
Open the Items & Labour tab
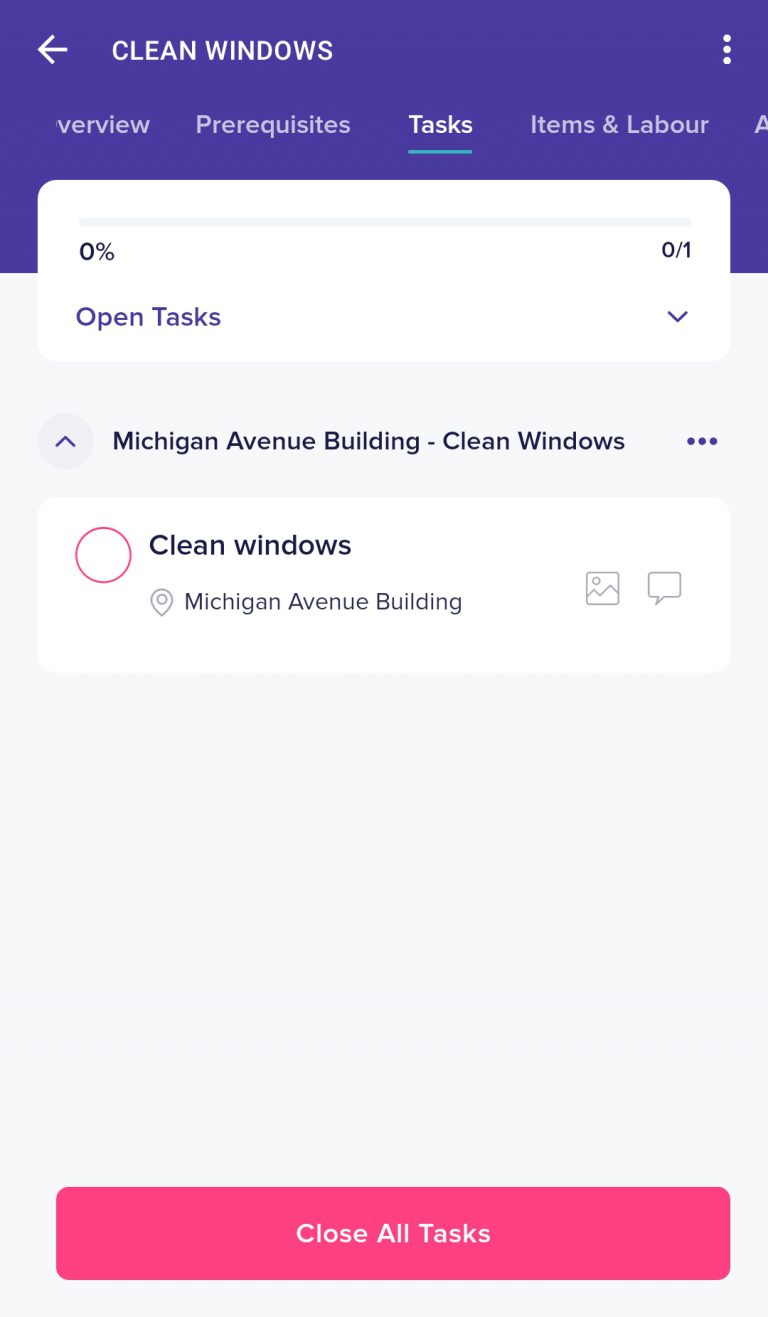pyautogui.click(x=619, y=125)
